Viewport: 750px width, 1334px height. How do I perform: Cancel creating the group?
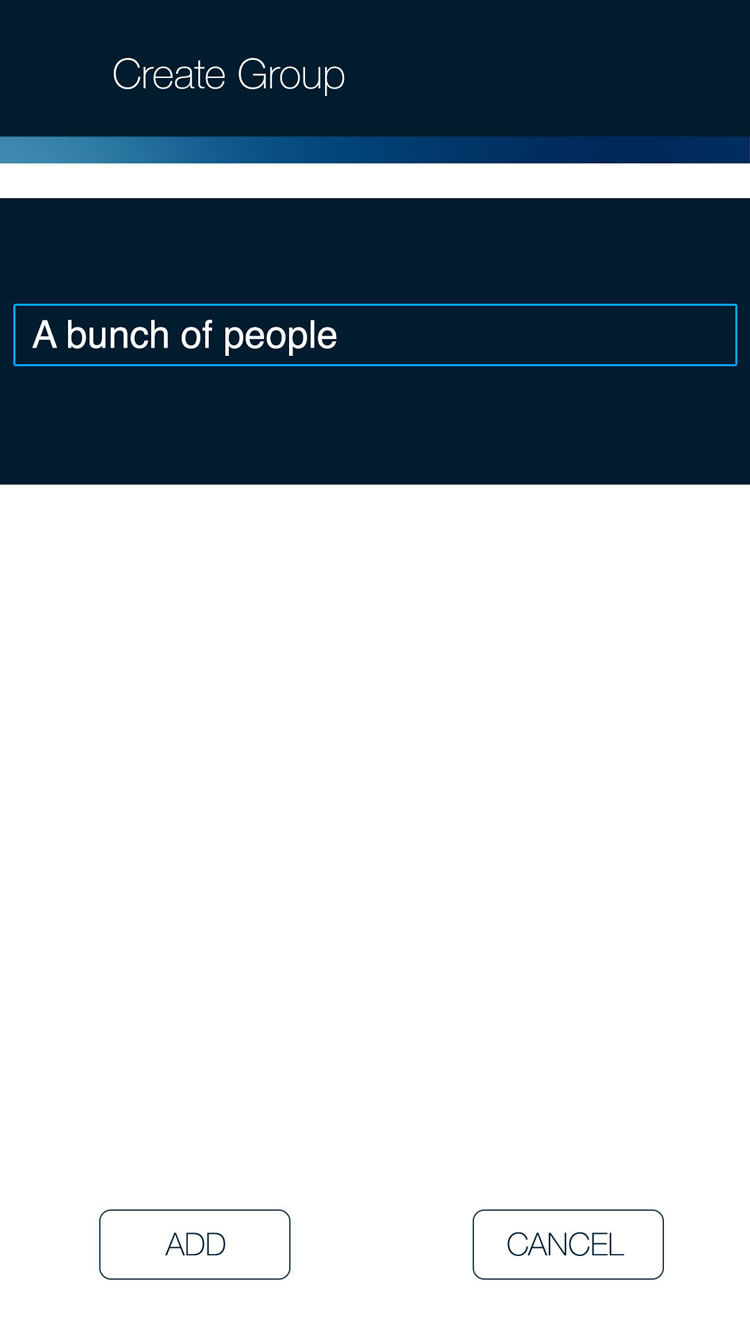[567, 1244]
